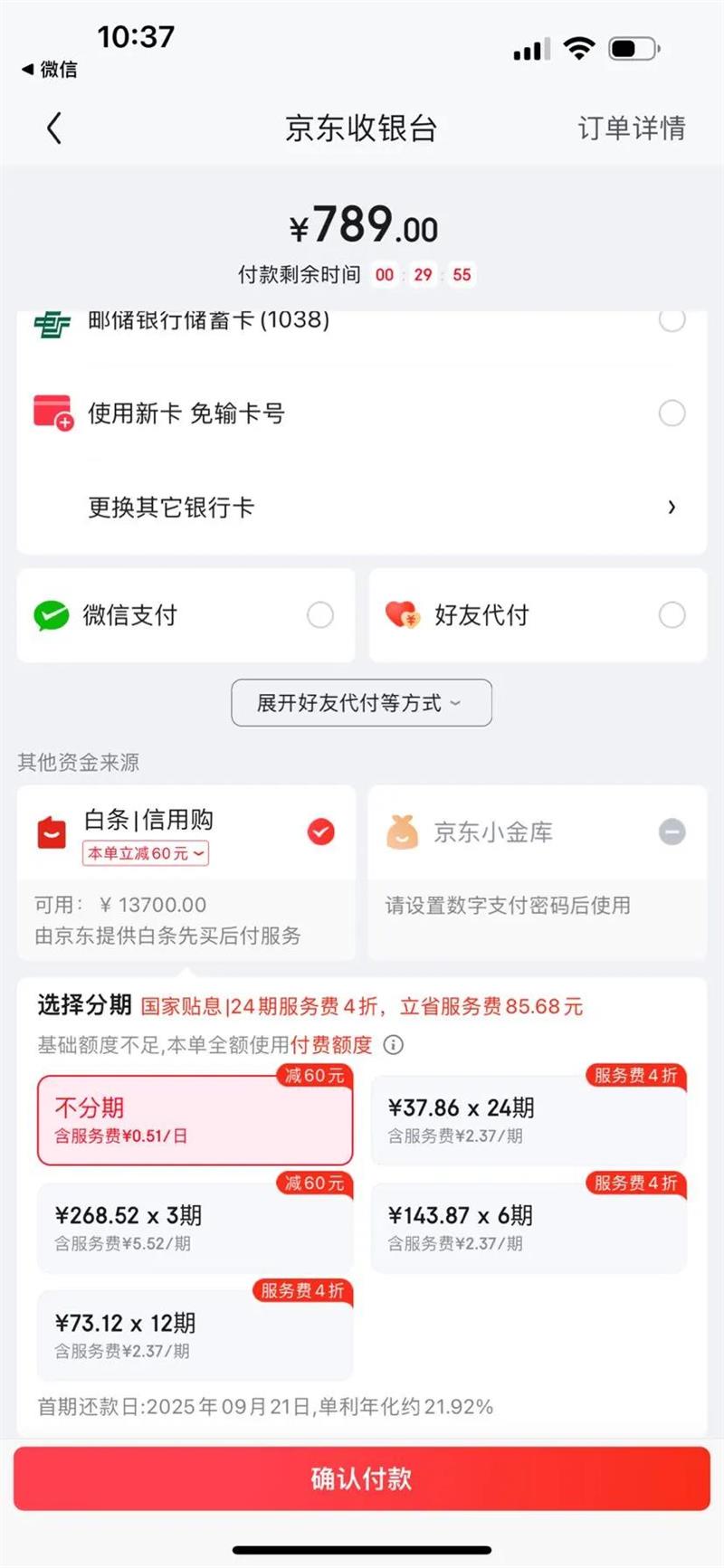The height and width of the screenshot is (1568, 724).
Task: Tap the 京东小金库 option
Action: coord(537,832)
